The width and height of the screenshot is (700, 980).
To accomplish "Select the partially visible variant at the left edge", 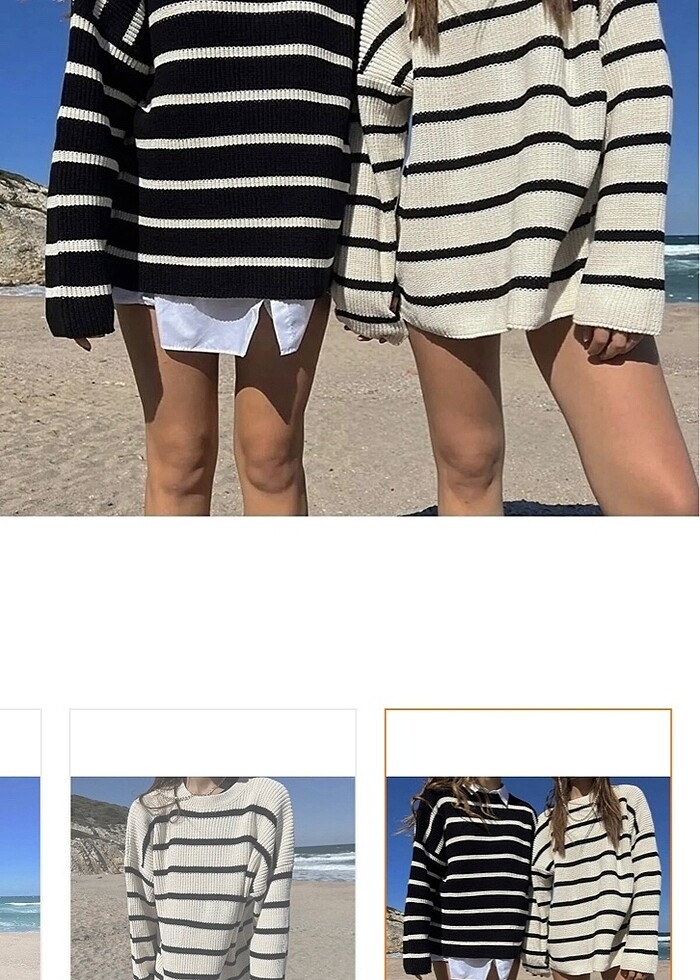I will point(19,845).
